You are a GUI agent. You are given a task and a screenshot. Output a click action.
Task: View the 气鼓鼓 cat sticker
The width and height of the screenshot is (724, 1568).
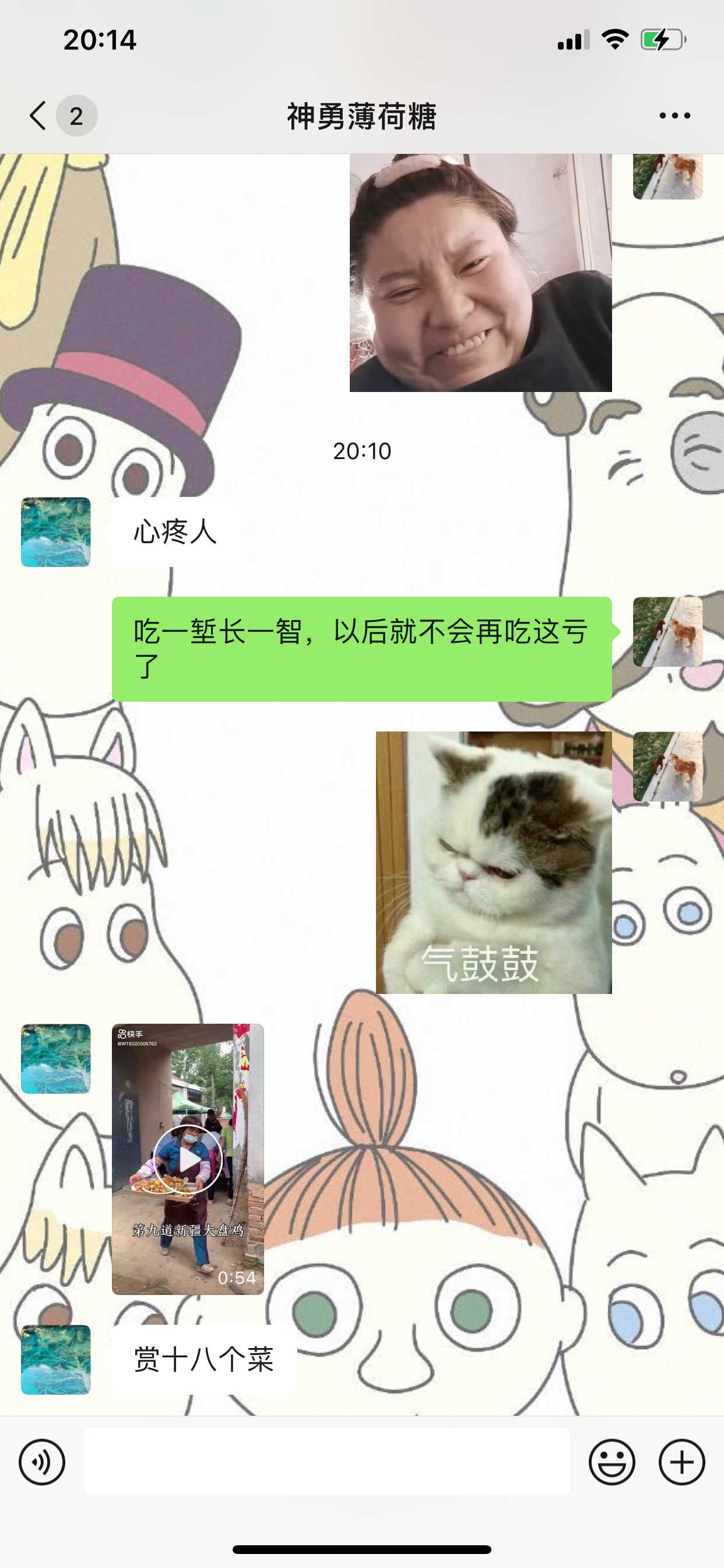493,863
